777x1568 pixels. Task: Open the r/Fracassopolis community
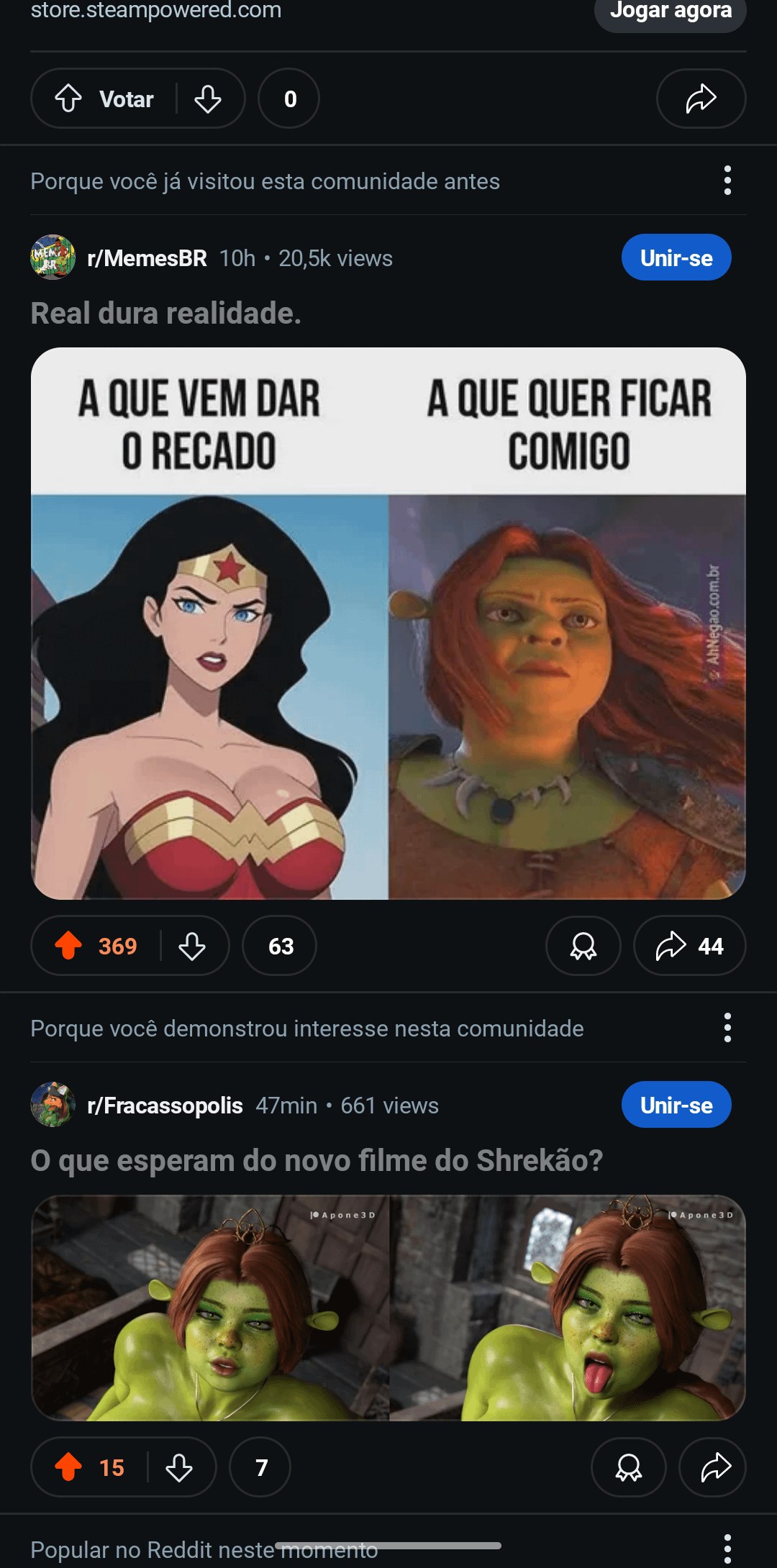tap(165, 1106)
